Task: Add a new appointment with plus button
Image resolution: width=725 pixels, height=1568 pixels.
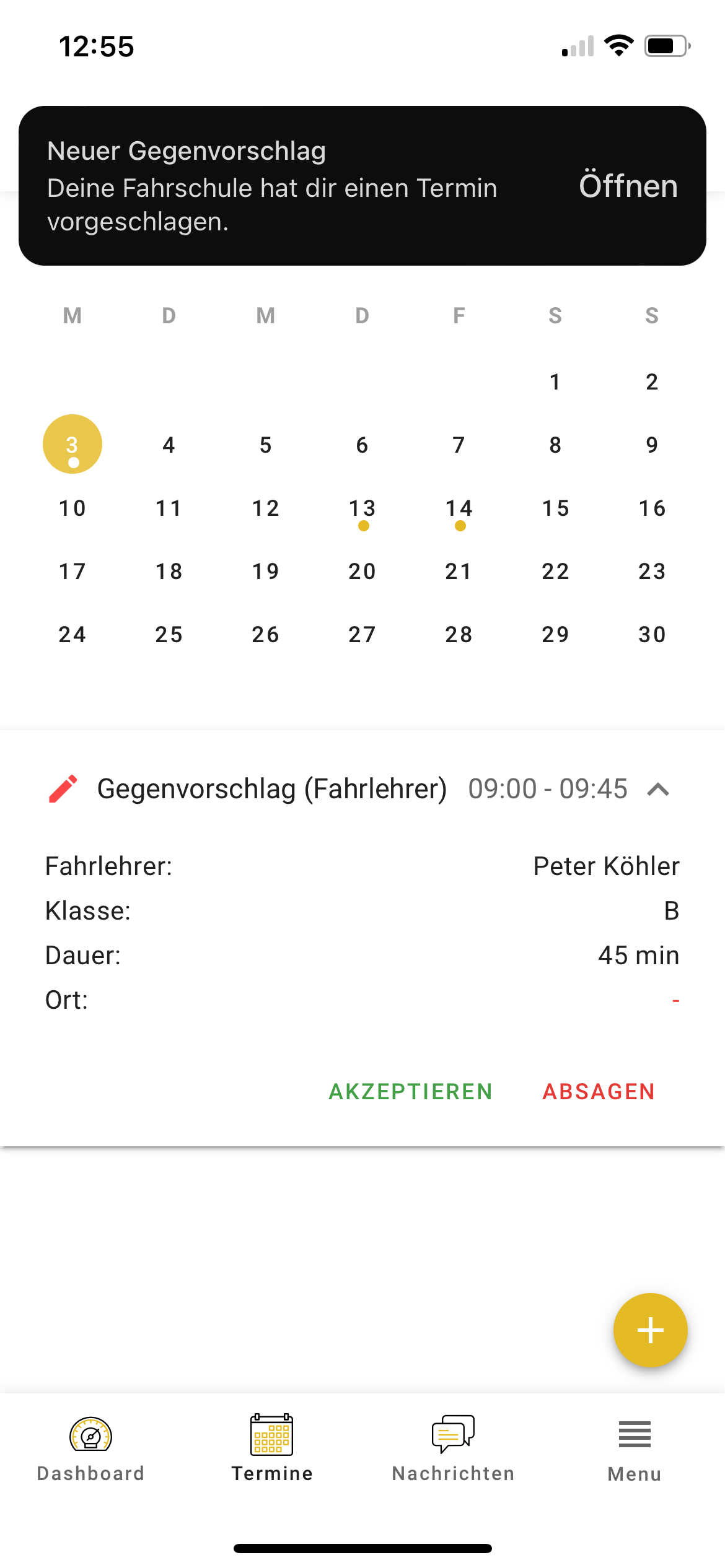Action: pyautogui.click(x=650, y=1330)
